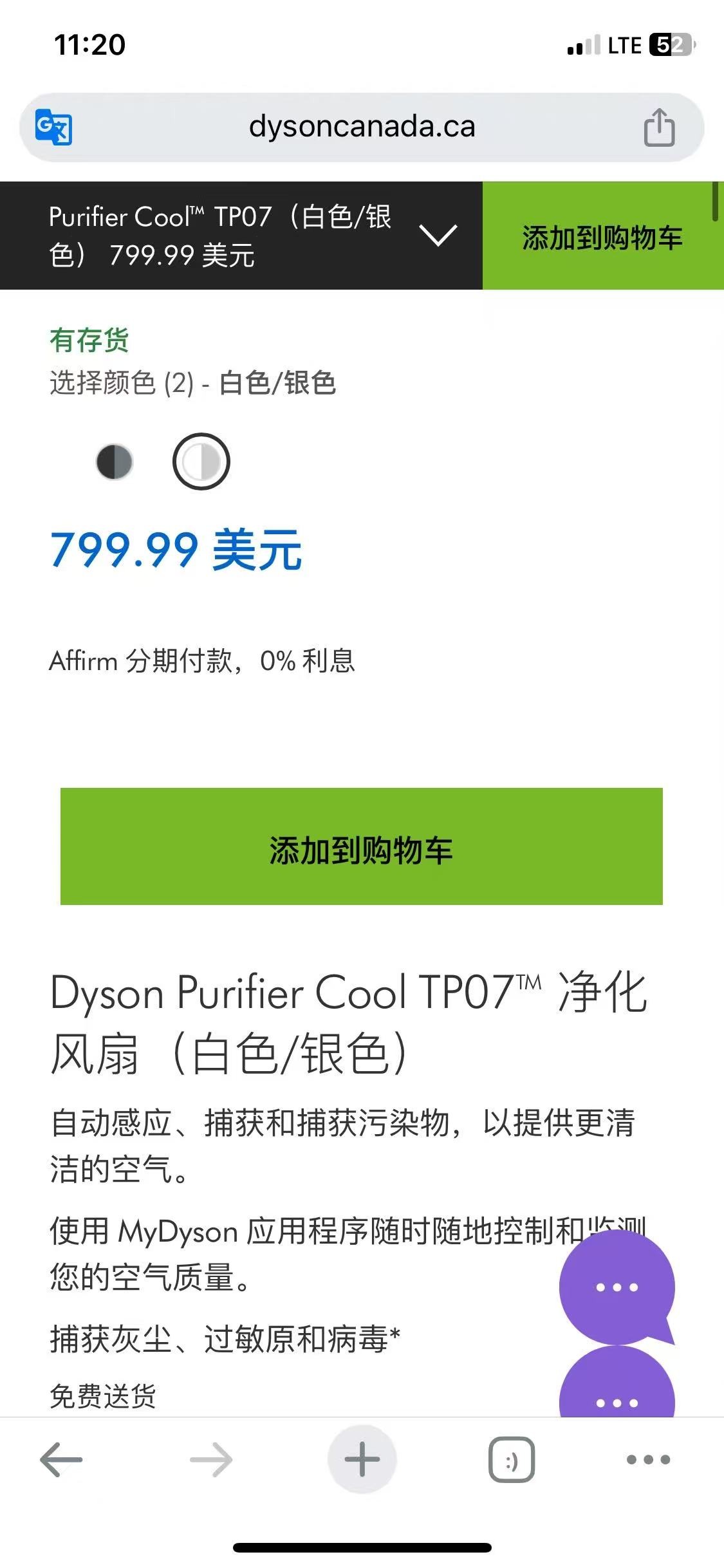Select the black/nickel color swatch

pyautogui.click(x=115, y=462)
